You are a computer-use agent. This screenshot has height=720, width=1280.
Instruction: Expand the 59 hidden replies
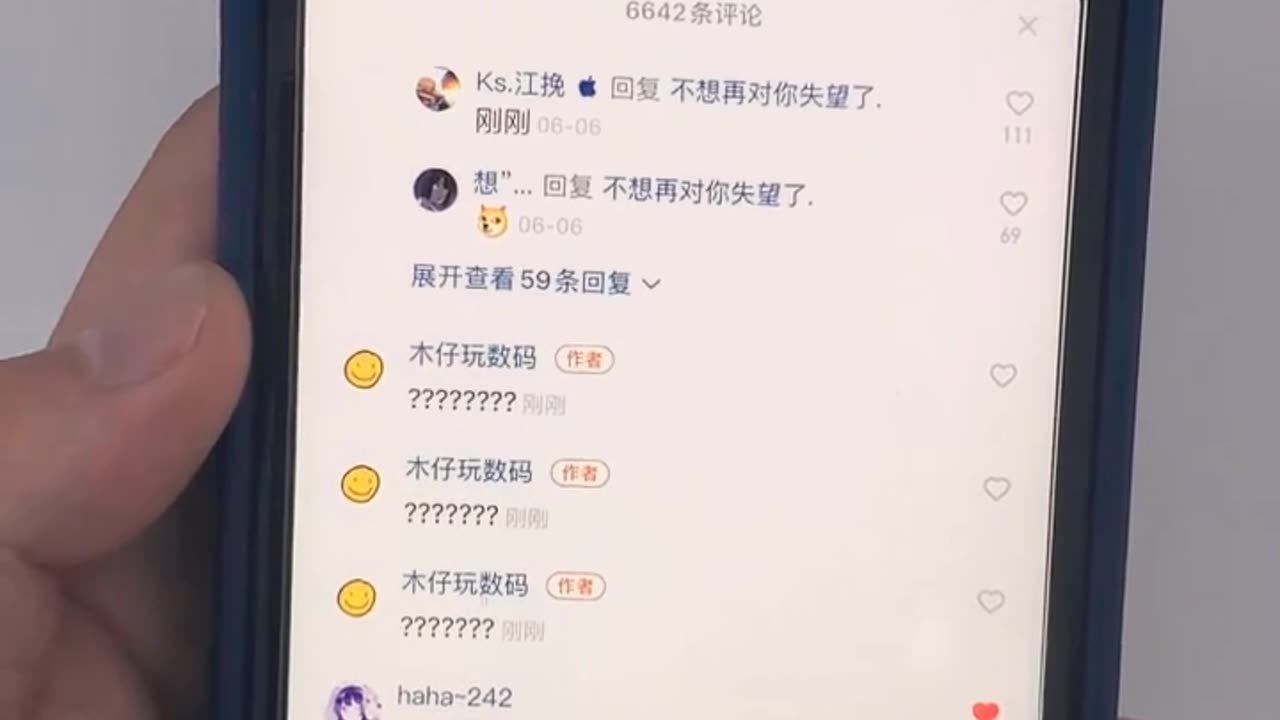pos(536,281)
